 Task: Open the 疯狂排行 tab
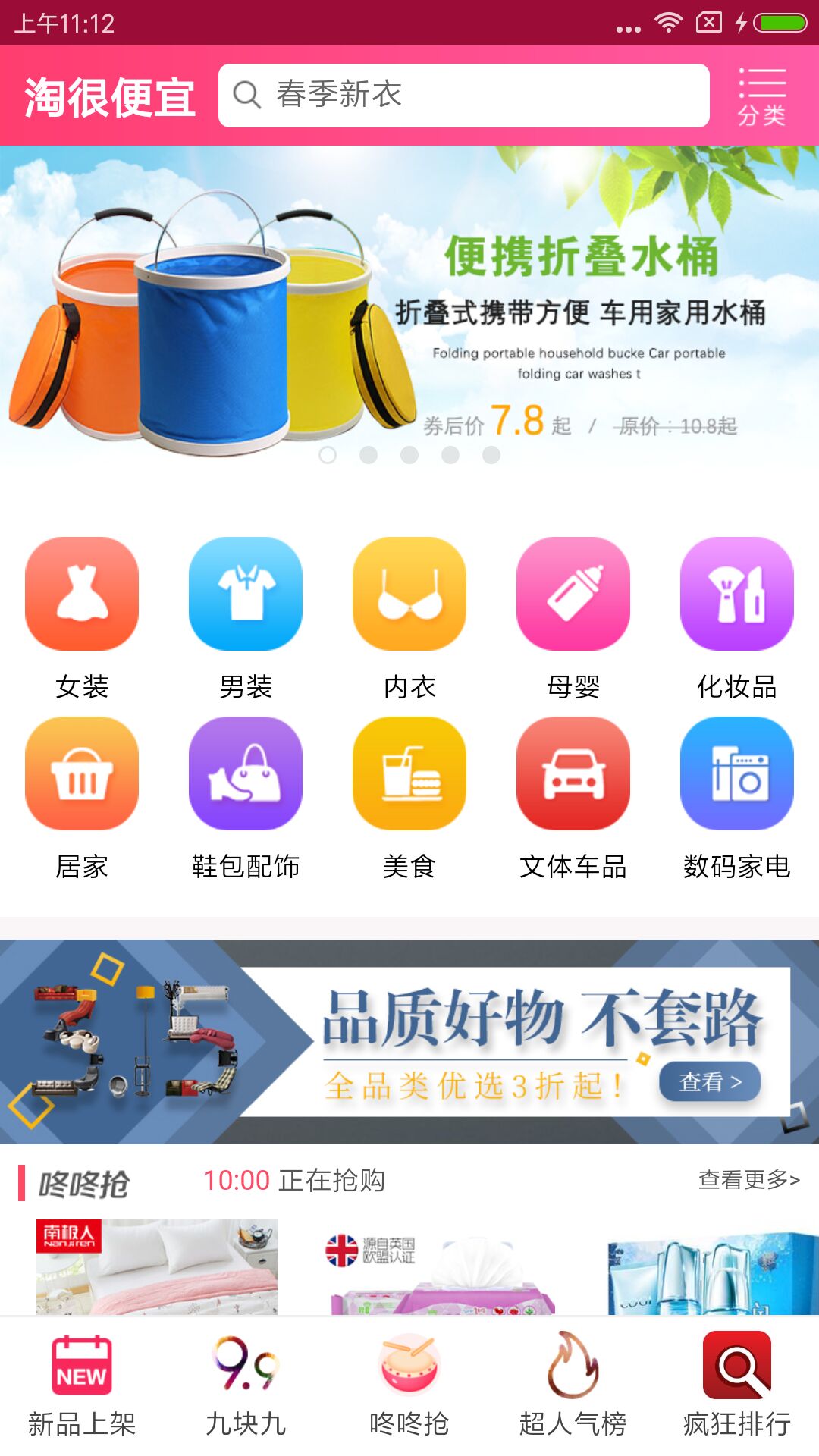737,1385
